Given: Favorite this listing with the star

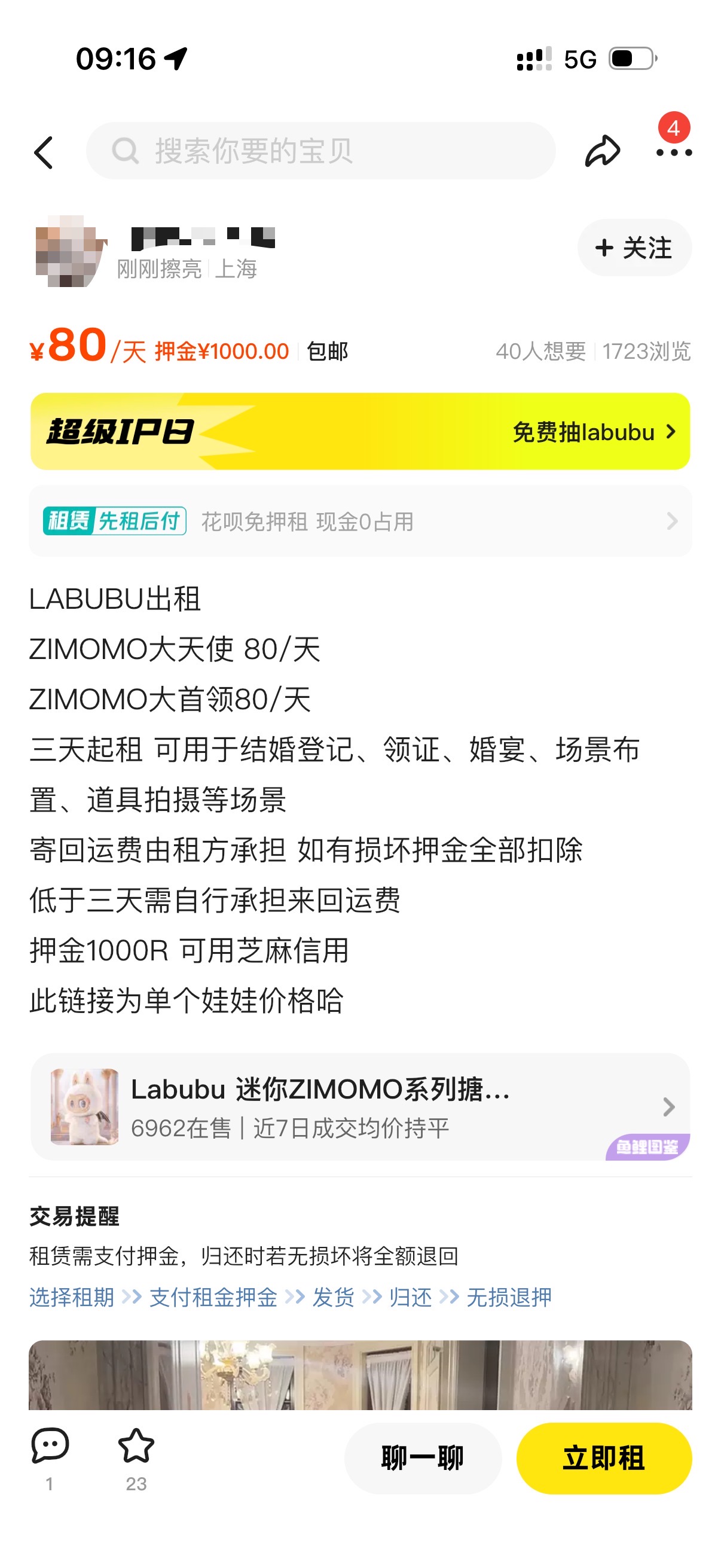Looking at the screenshot, I should [136, 1447].
